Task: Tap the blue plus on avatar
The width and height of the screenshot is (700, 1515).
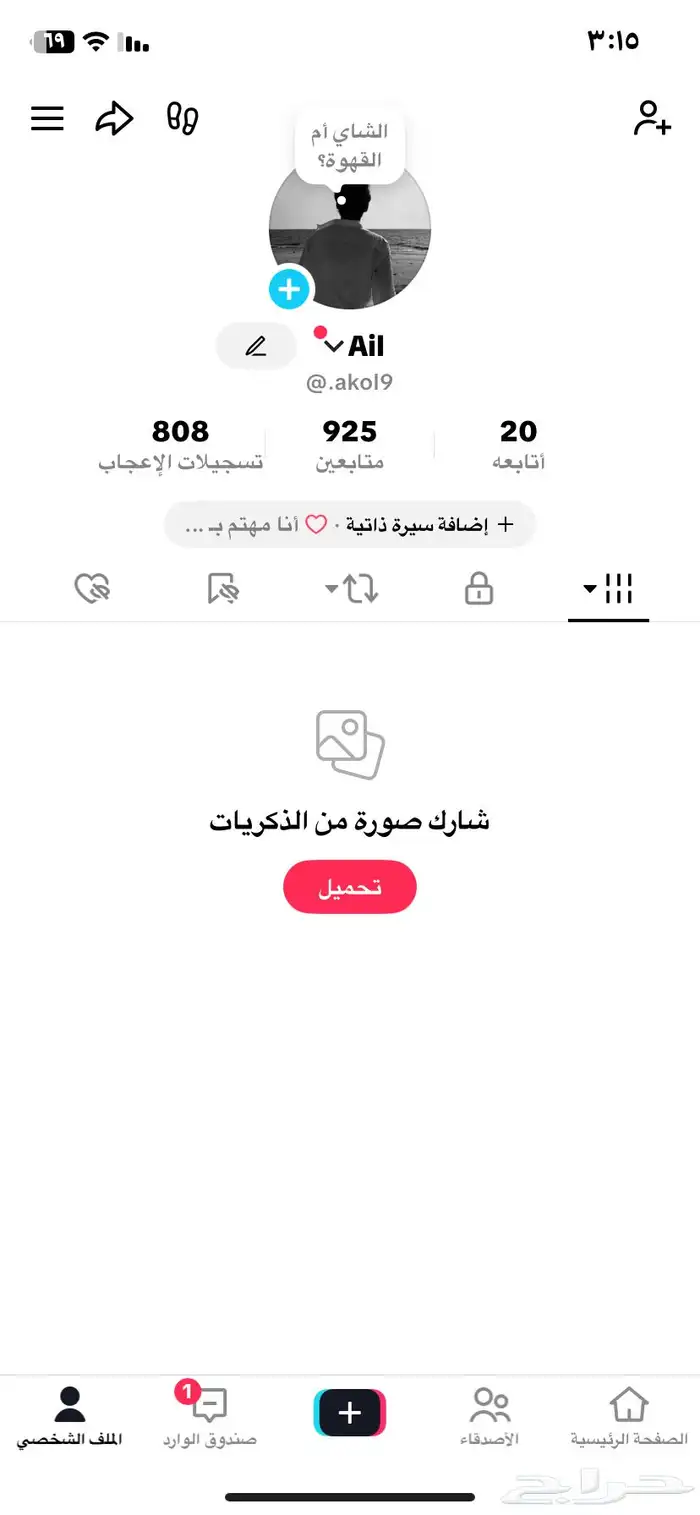Action: click(x=290, y=290)
